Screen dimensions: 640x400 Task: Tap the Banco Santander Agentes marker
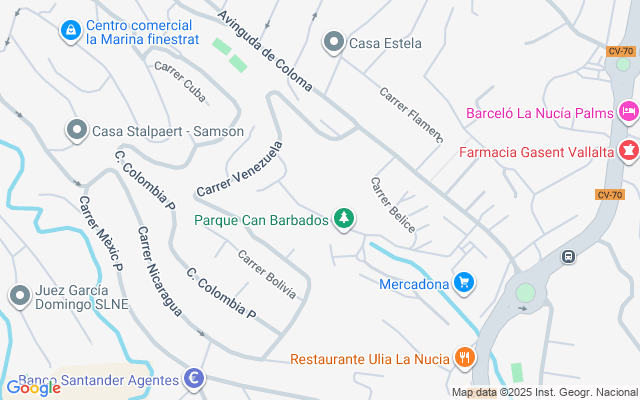(195, 379)
